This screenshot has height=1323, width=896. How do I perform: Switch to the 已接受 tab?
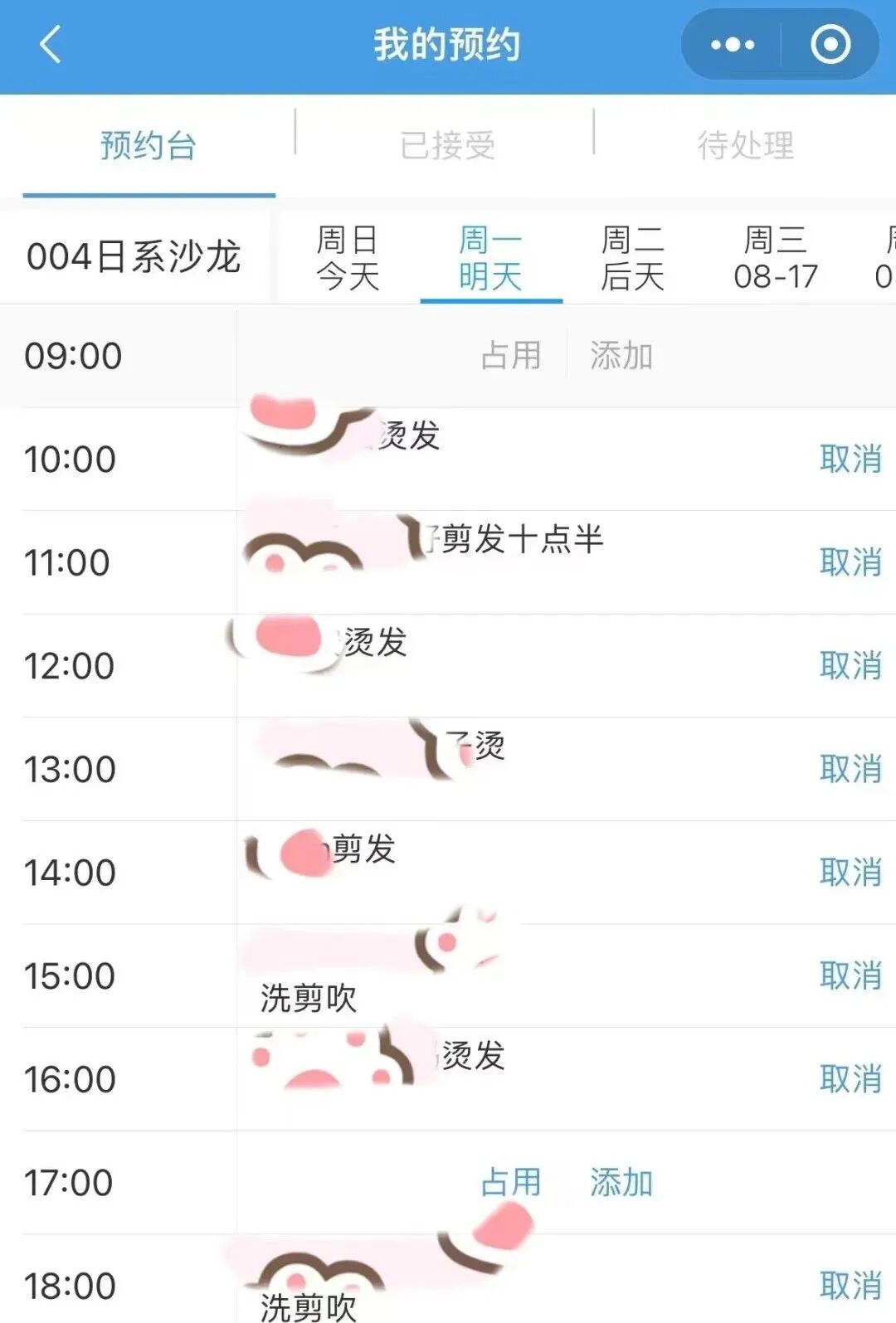(447, 145)
